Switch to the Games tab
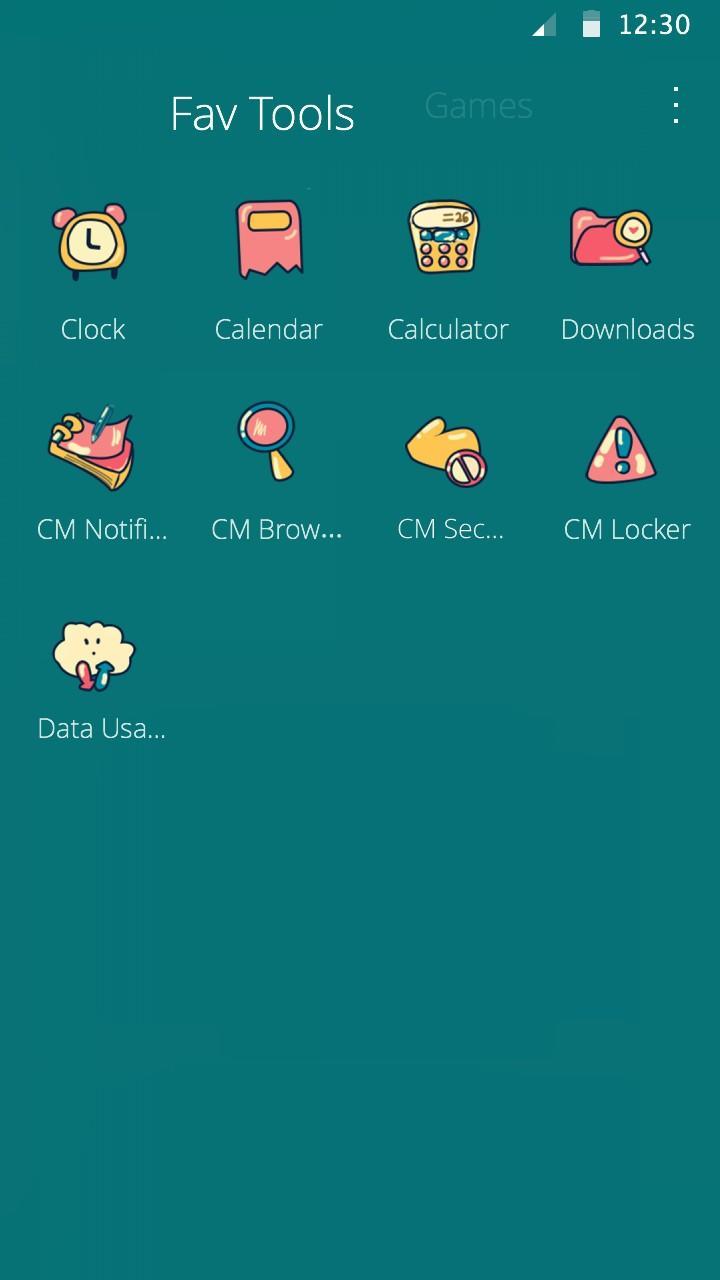 tap(478, 106)
